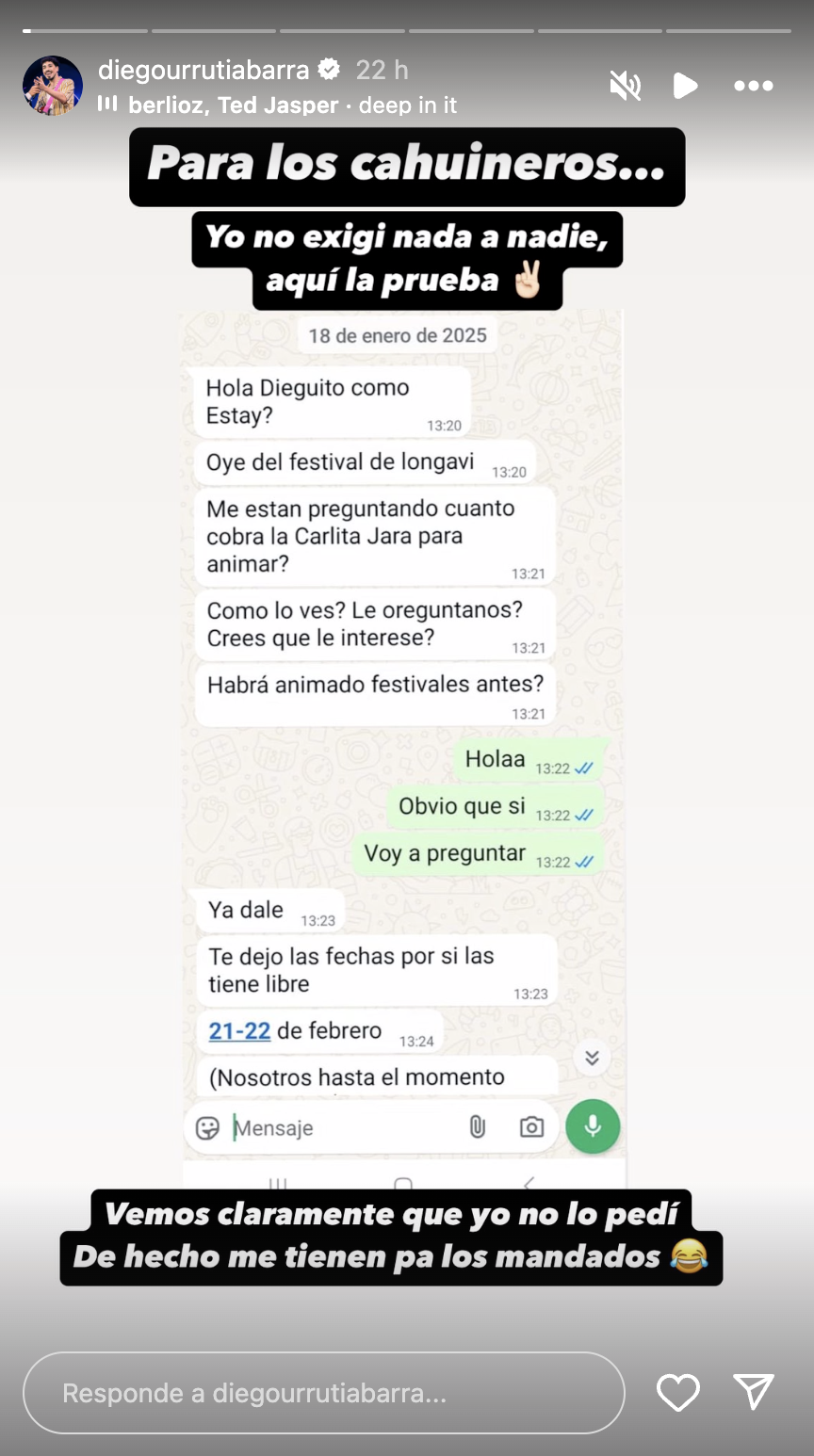The height and width of the screenshot is (1456, 814).
Task: Play the current story
Action: coord(685,85)
